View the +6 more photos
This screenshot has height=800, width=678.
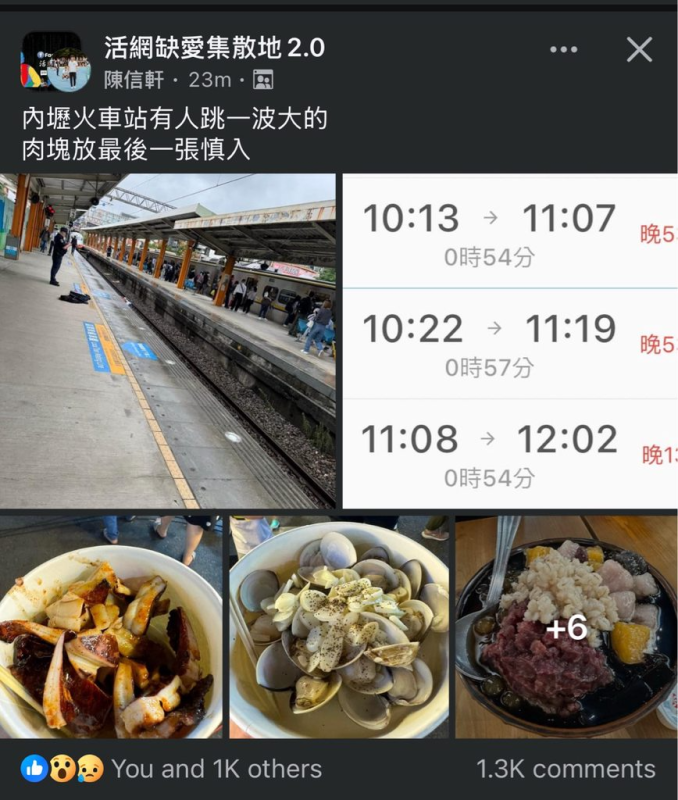(x=566, y=627)
